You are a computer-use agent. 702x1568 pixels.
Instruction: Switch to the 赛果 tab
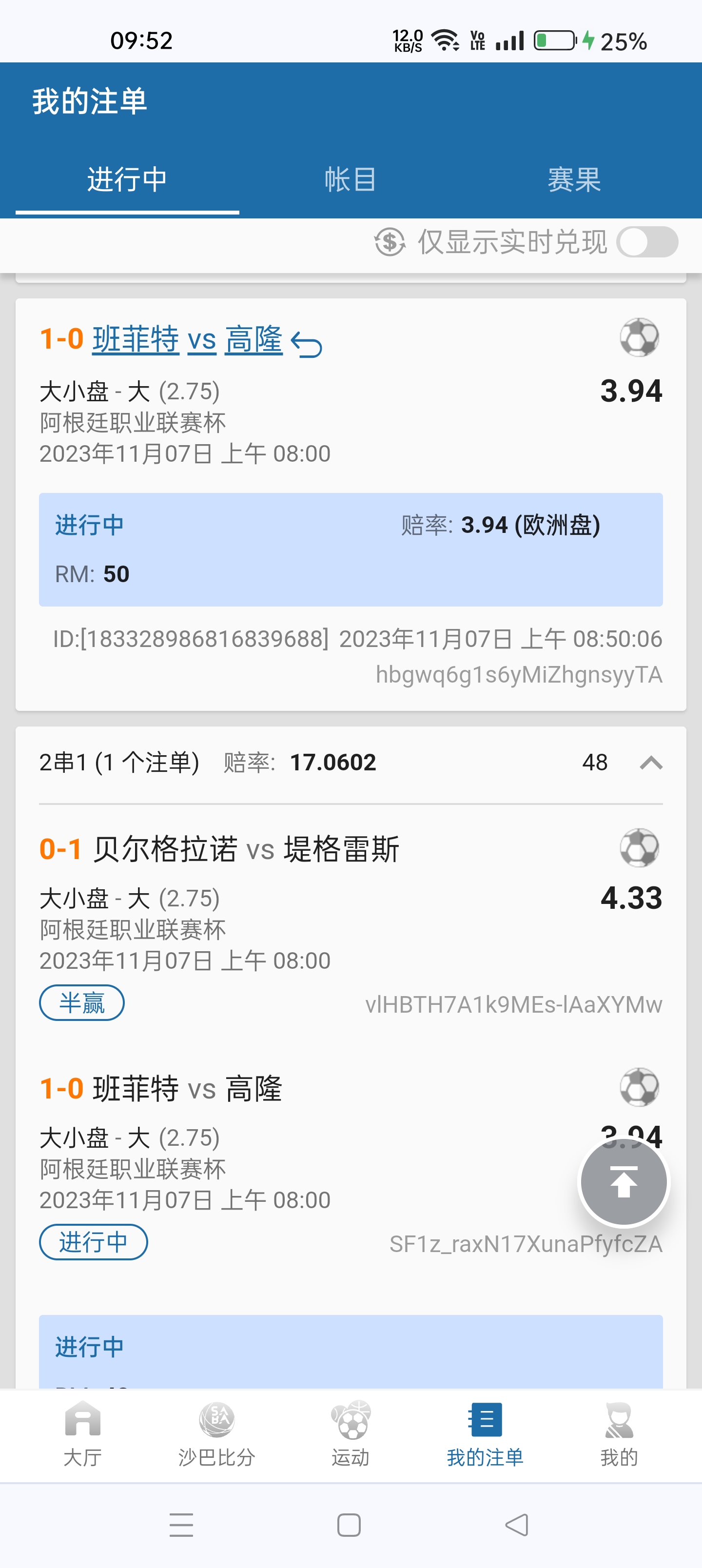click(x=573, y=179)
